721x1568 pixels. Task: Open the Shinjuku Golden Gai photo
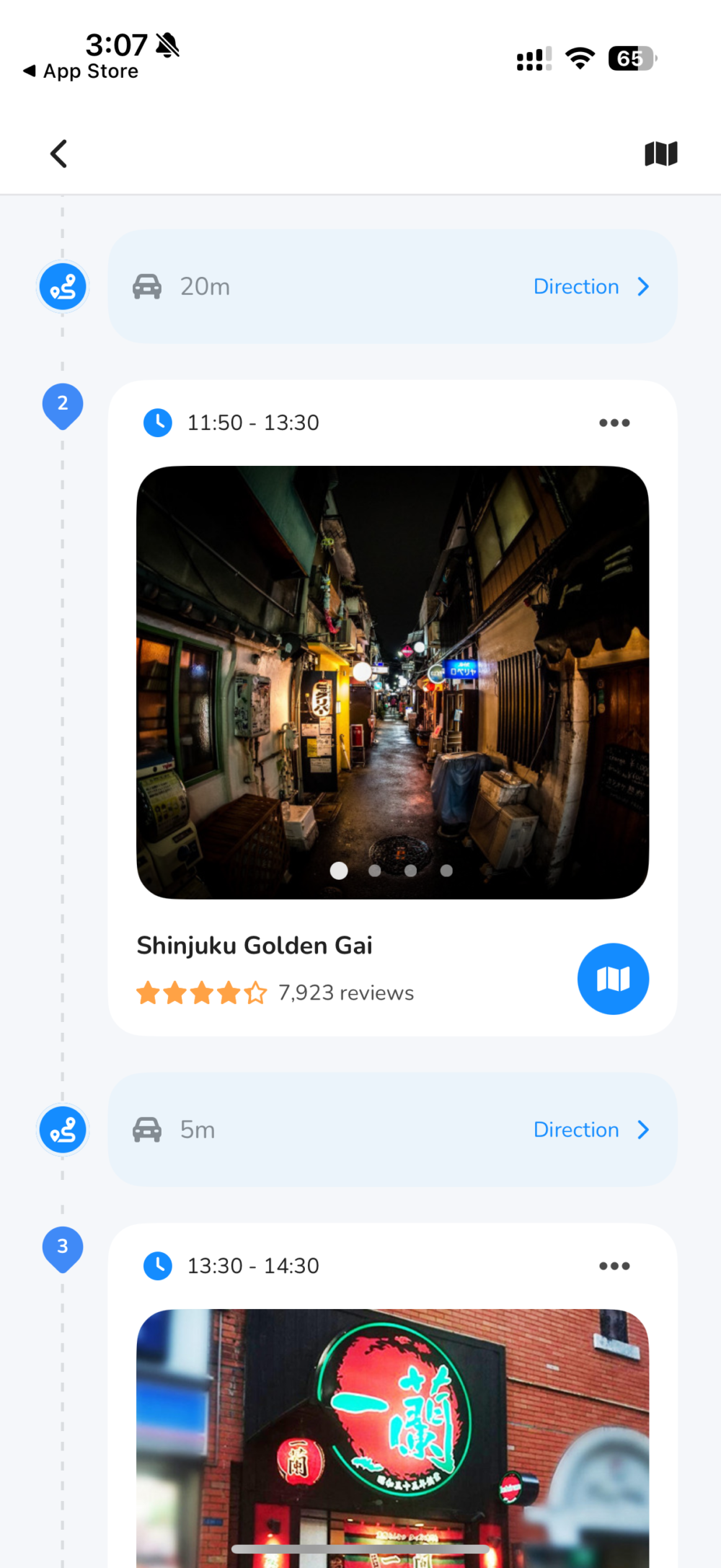[392, 682]
